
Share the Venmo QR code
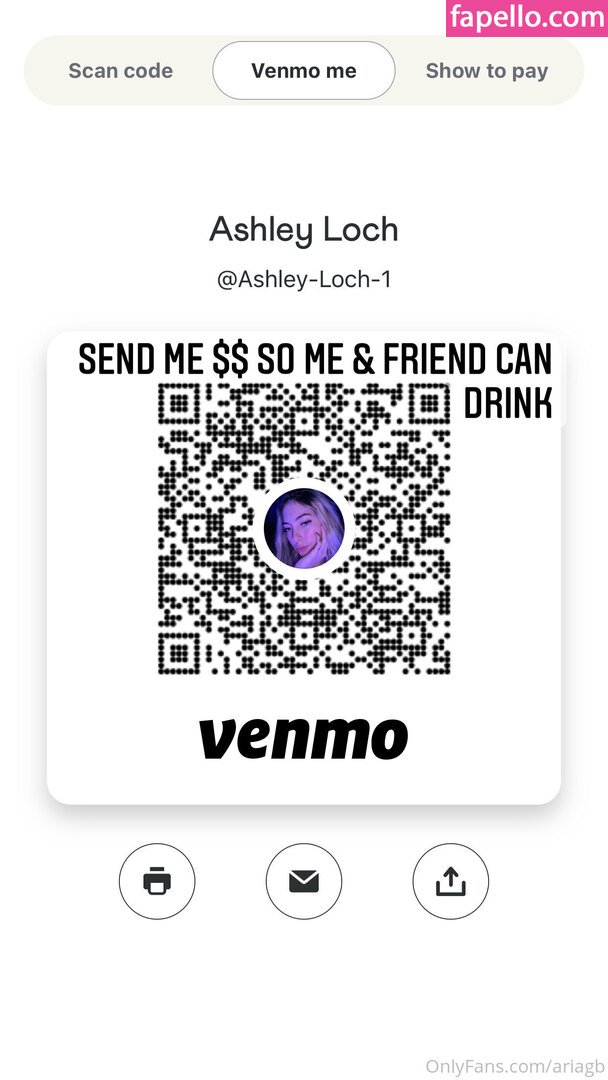[x=451, y=881]
